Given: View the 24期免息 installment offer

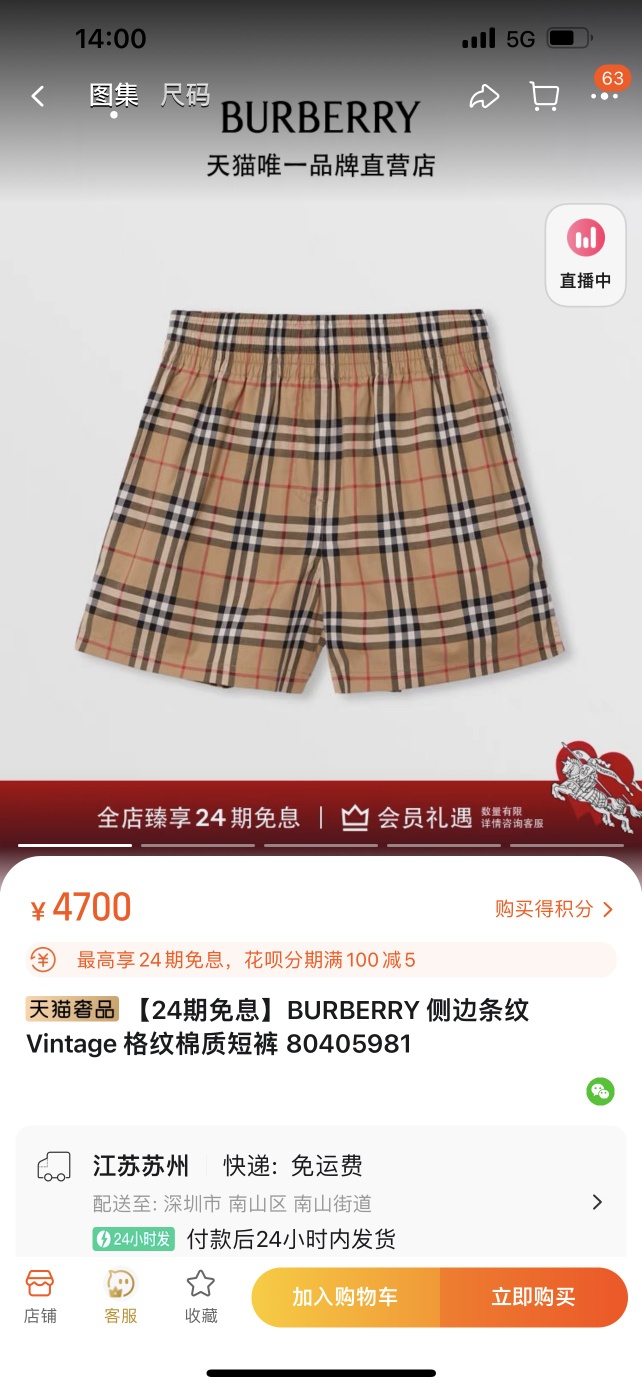Looking at the screenshot, I should click(x=320, y=960).
